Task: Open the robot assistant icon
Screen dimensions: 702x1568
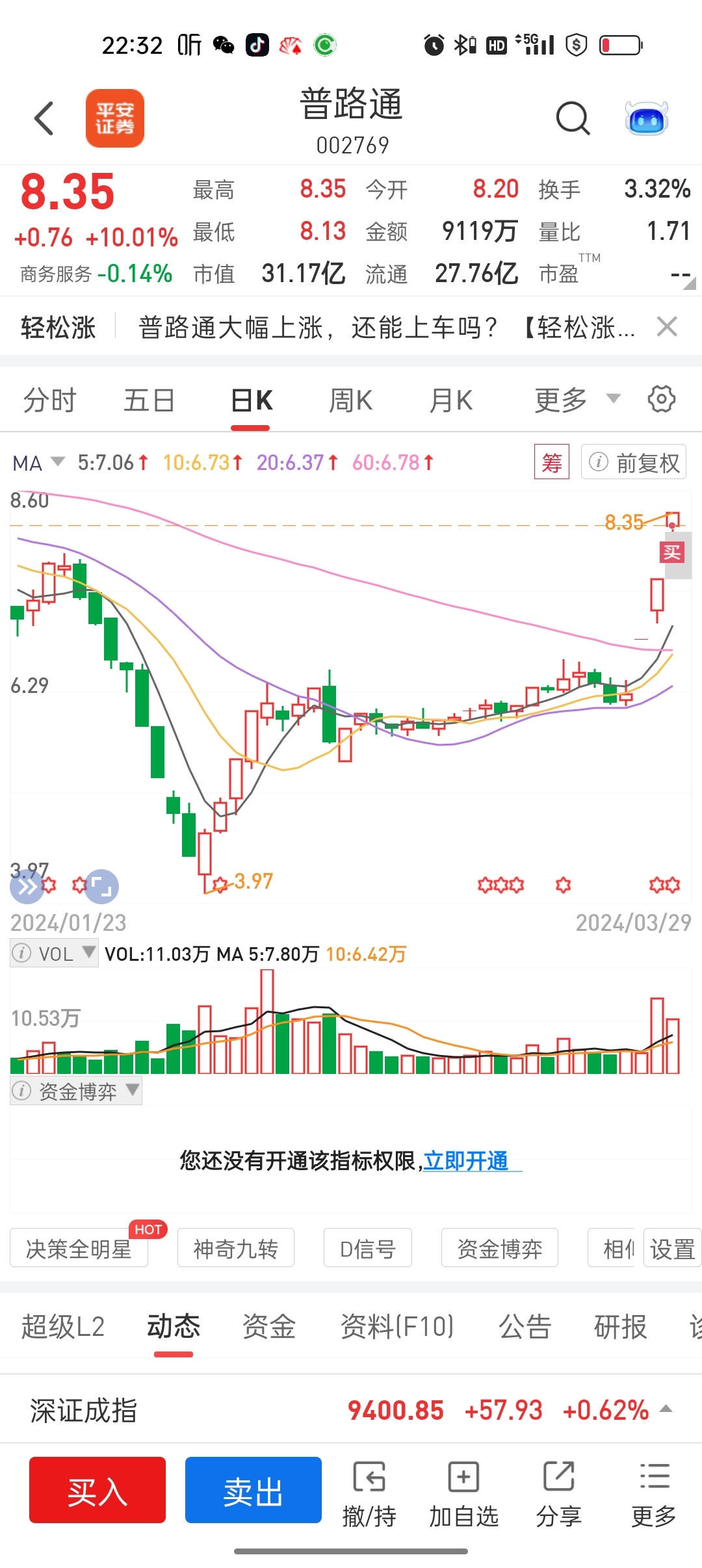Action: (x=646, y=119)
